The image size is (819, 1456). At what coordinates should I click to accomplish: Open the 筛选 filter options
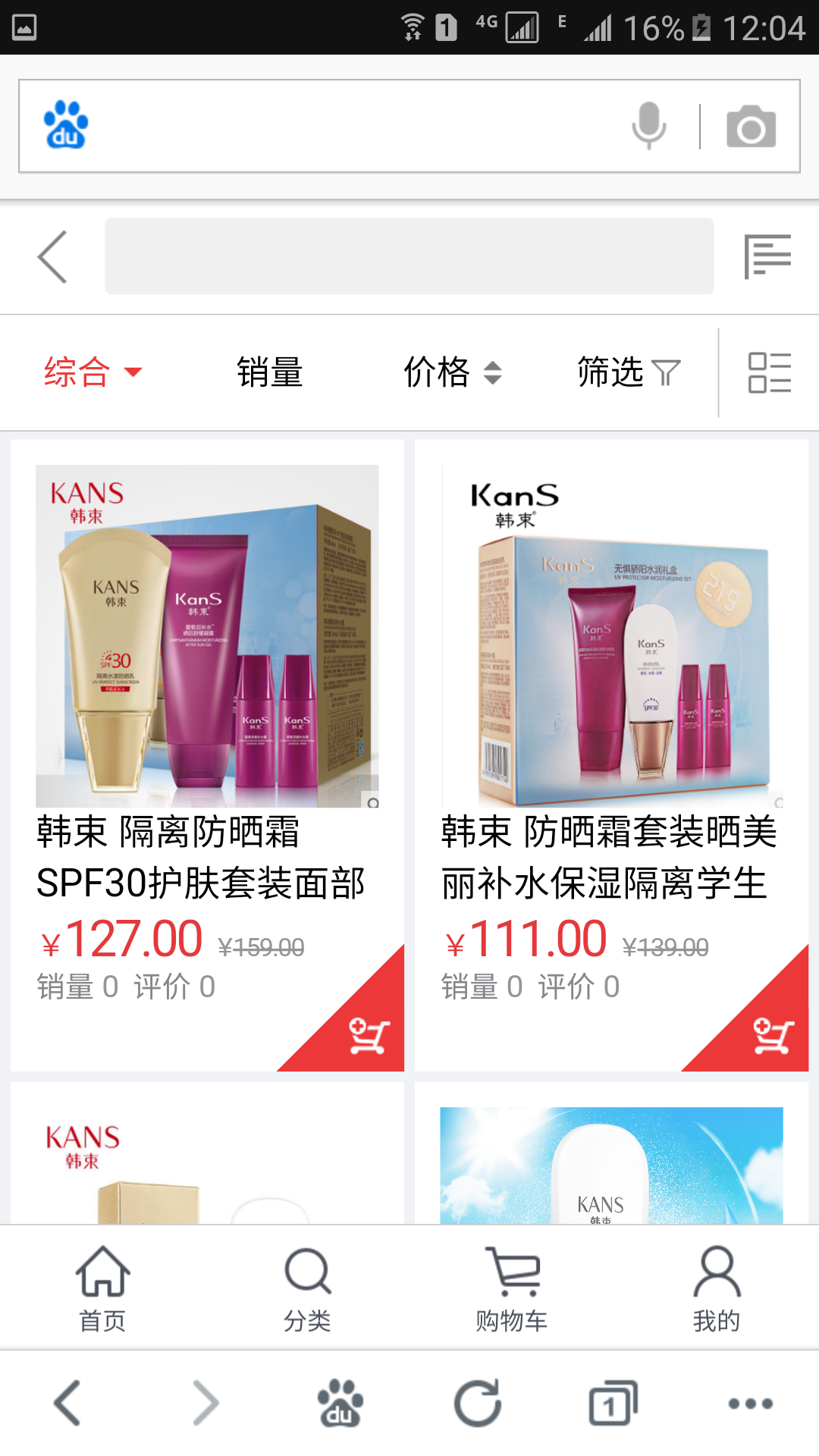pos(628,372)
